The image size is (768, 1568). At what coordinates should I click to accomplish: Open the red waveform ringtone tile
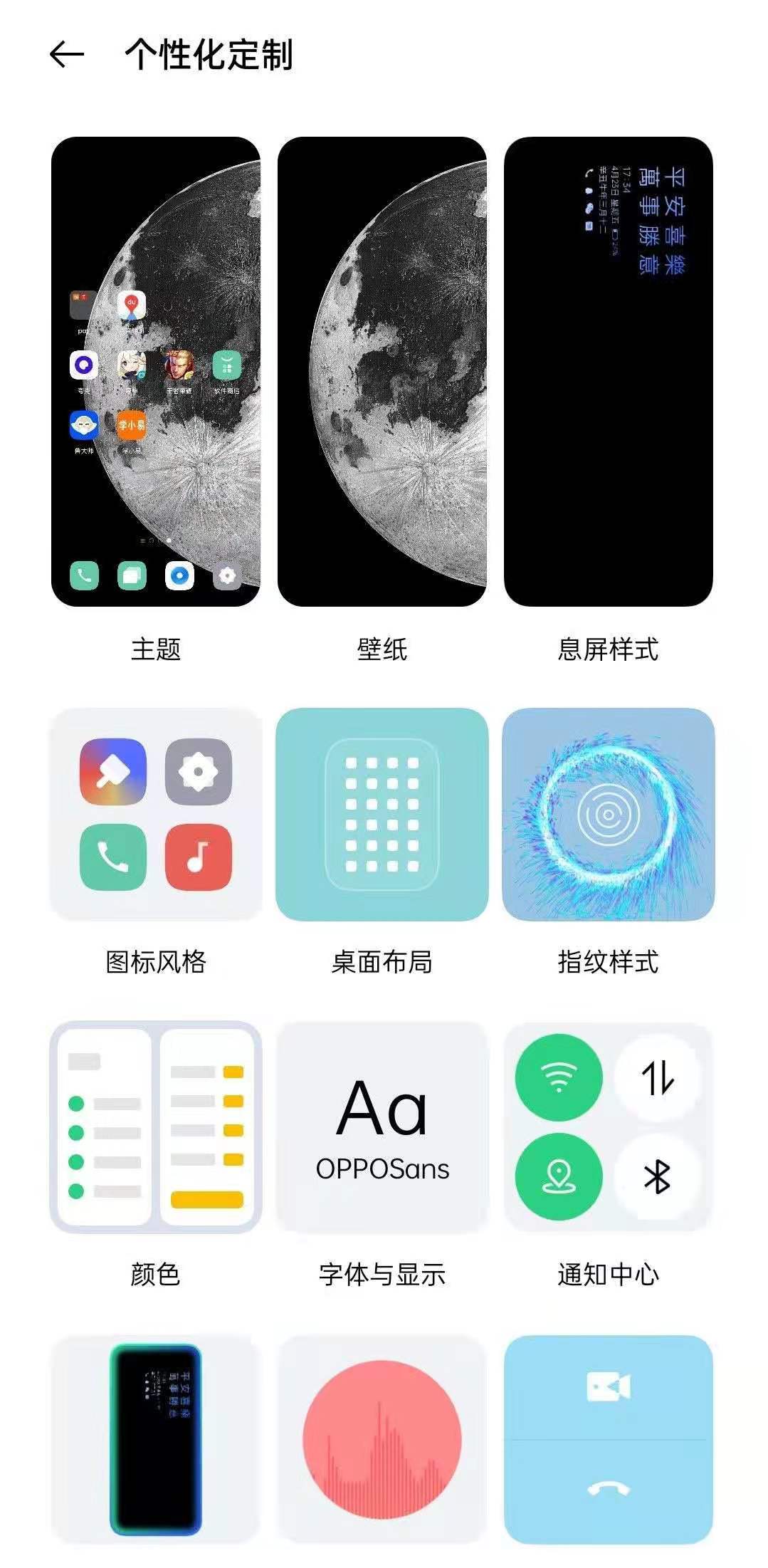click(x=384, y=1438)
